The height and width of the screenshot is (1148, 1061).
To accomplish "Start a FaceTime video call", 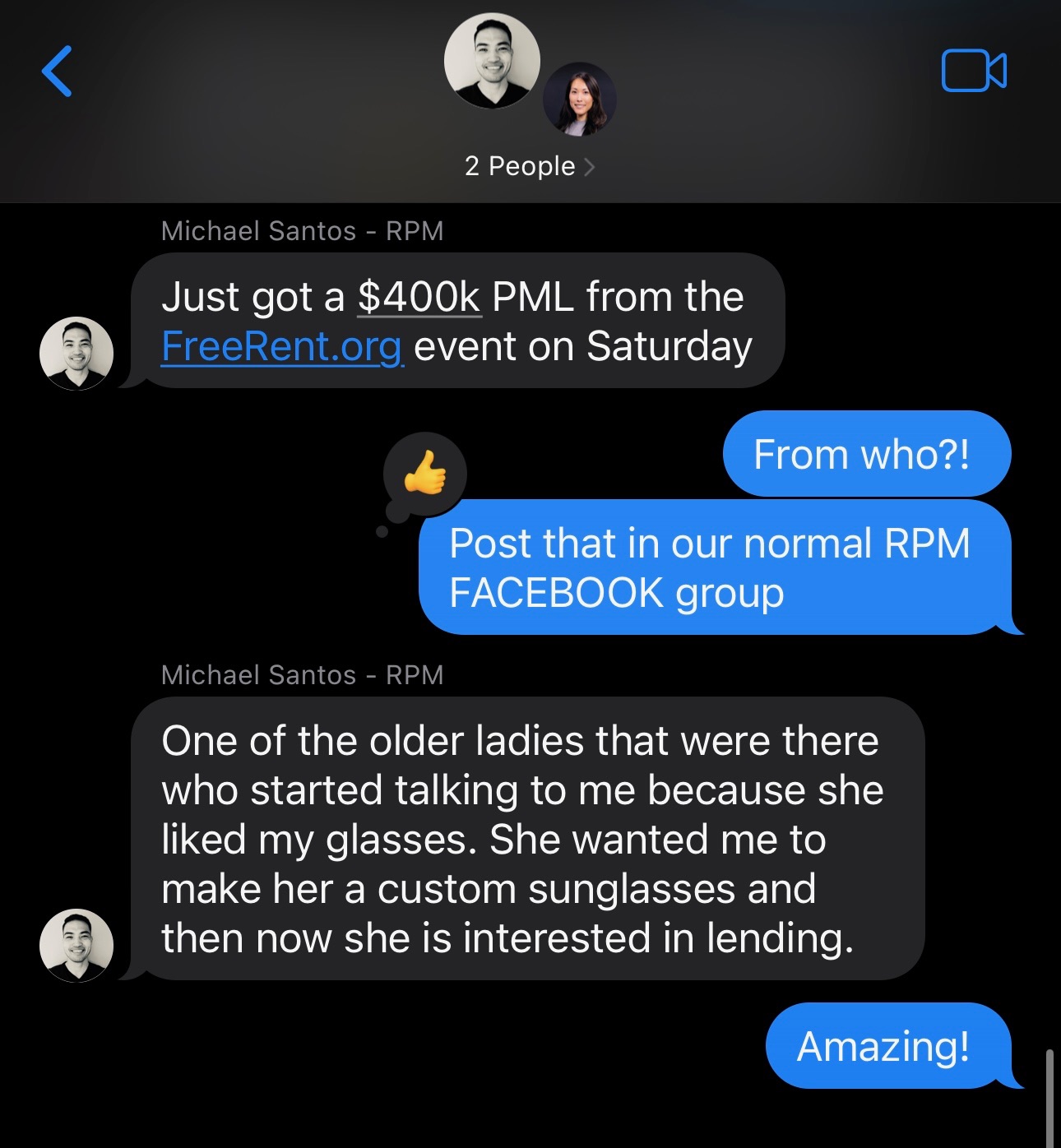I will 973,71.
